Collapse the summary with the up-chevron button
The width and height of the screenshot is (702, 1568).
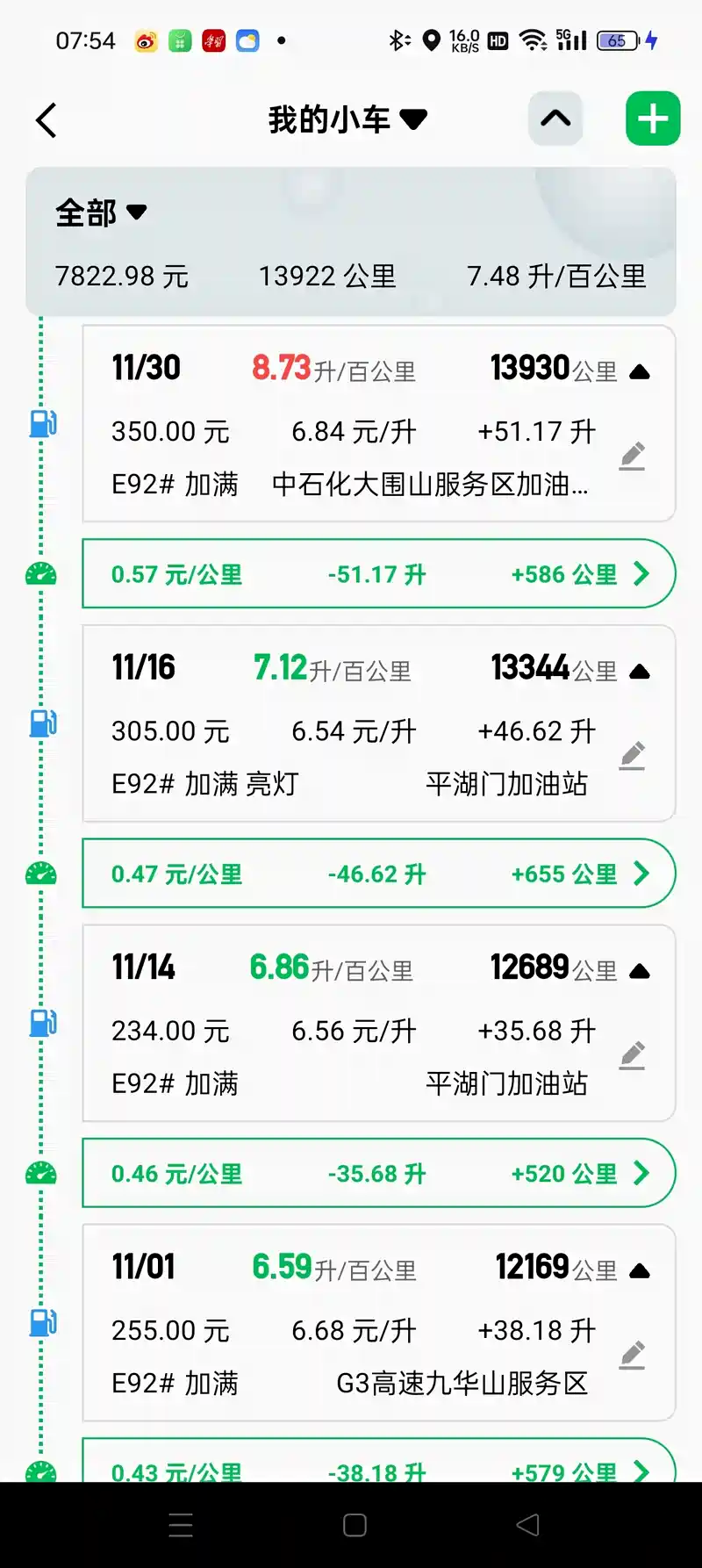tap(555, 119)
